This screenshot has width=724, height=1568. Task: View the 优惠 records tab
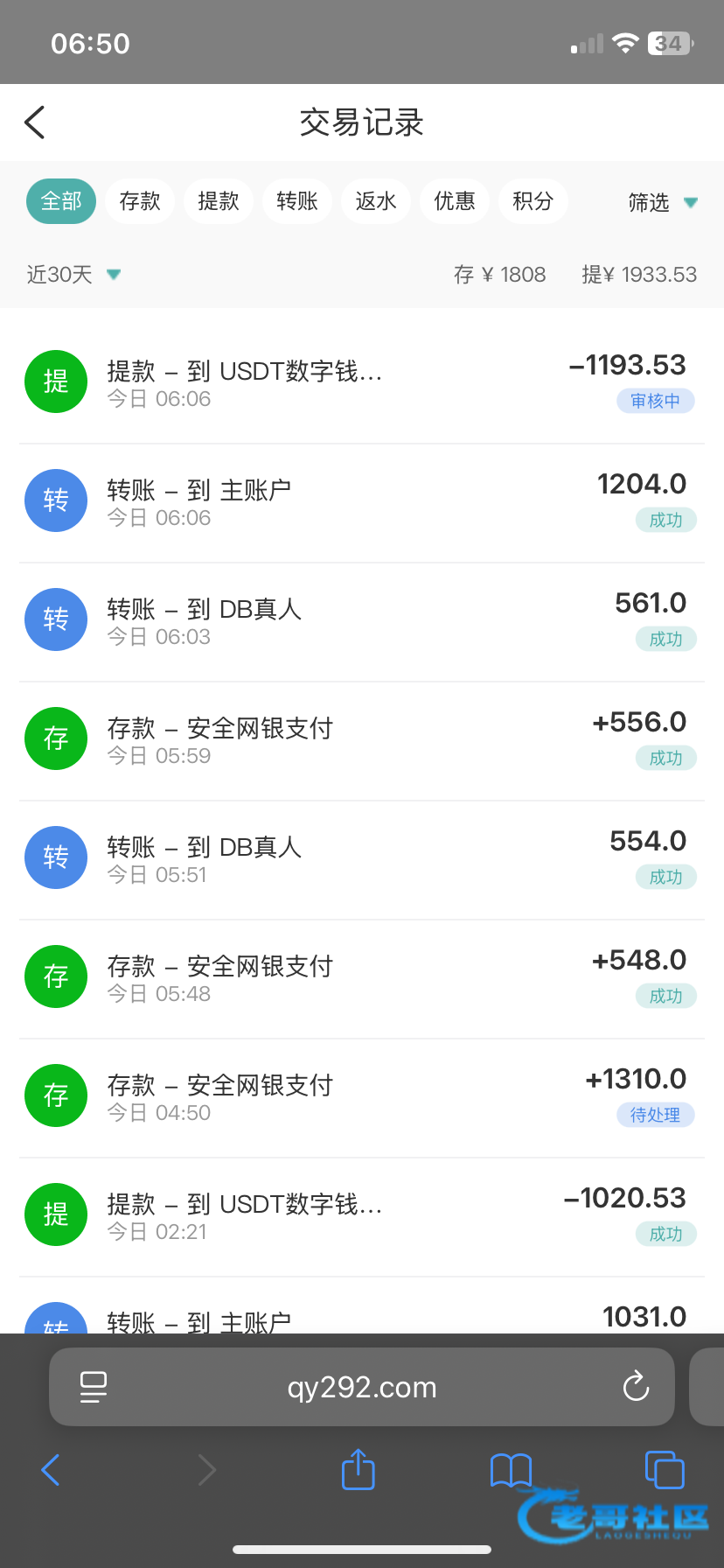(x=455, y=201)
